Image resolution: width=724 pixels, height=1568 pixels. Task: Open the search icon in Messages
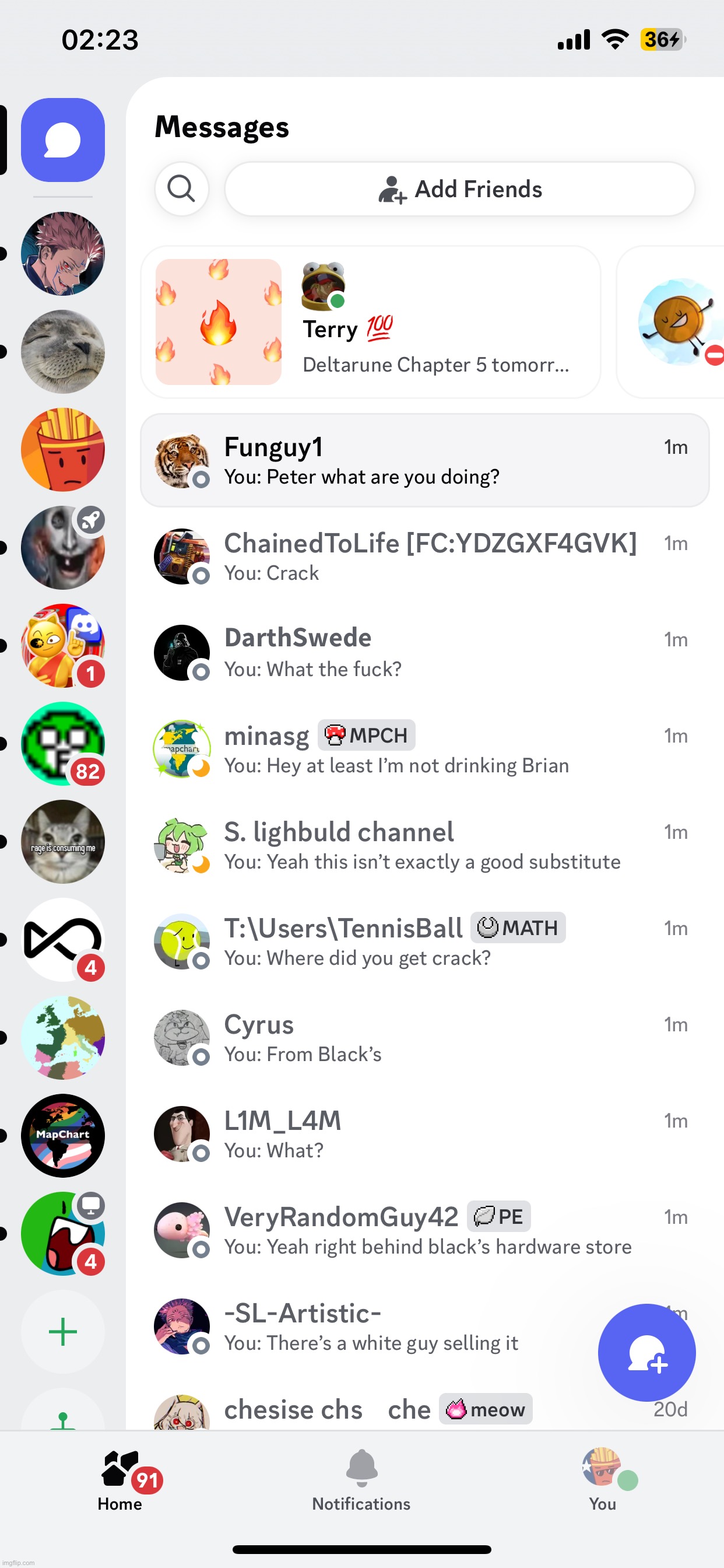(181, 188)
